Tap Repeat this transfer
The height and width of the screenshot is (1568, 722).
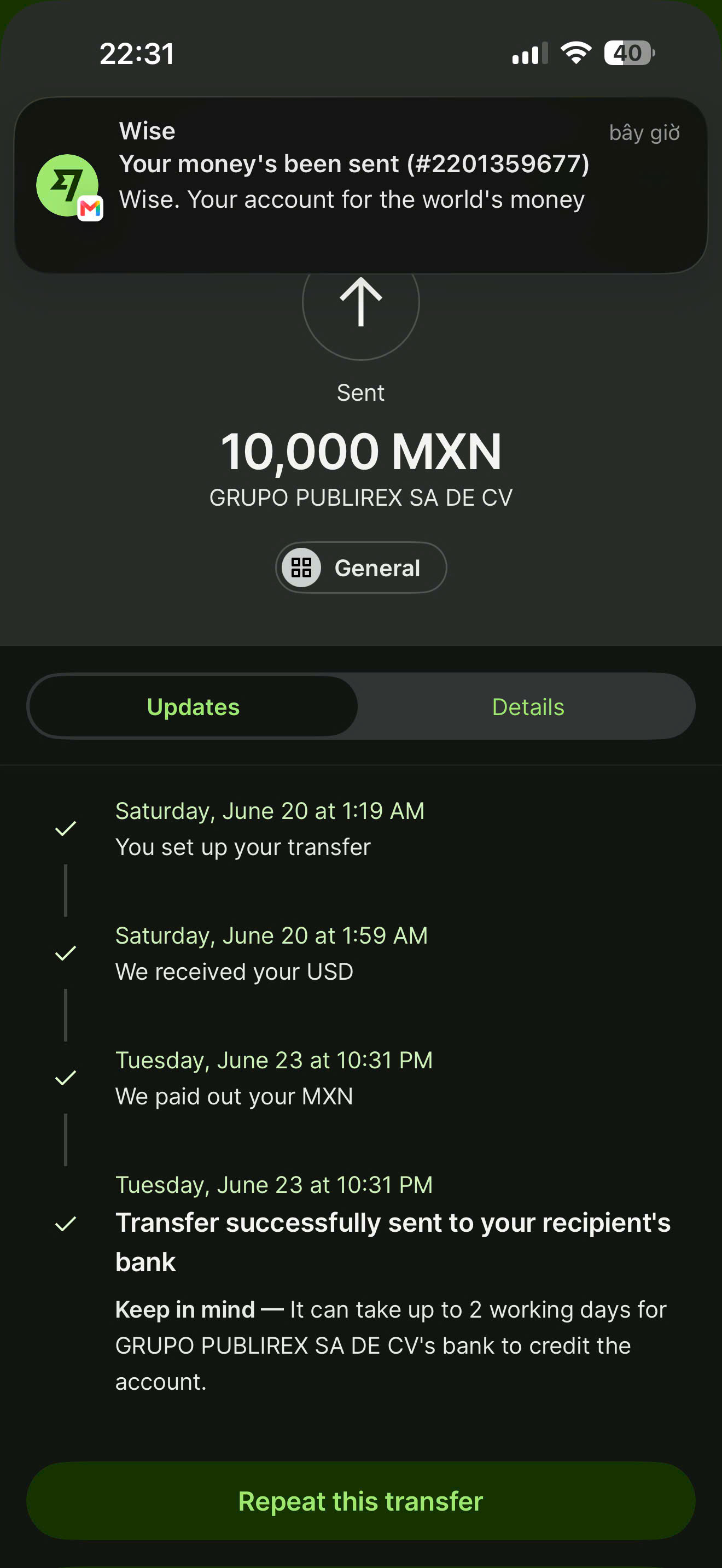(361, 1501)
